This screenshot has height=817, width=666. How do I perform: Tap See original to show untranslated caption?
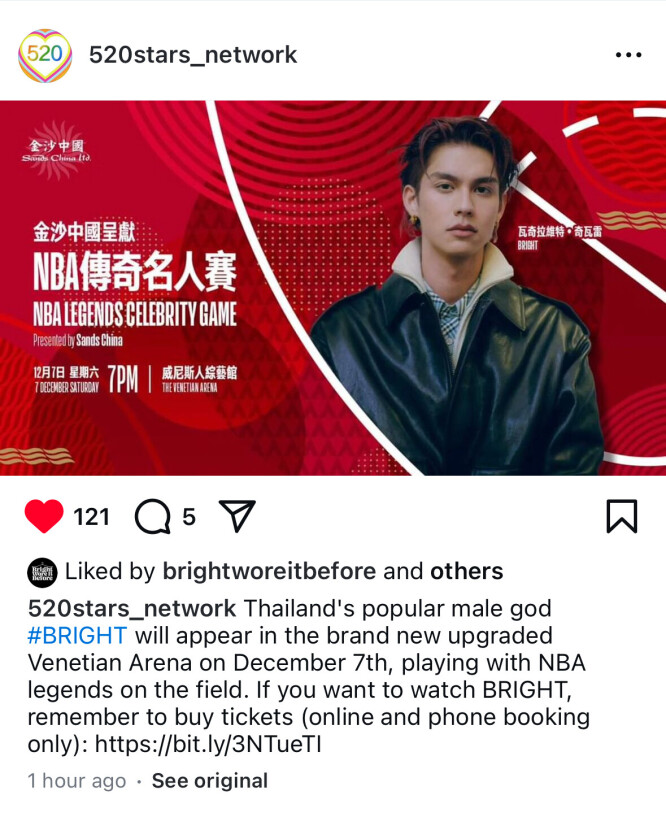210,781
